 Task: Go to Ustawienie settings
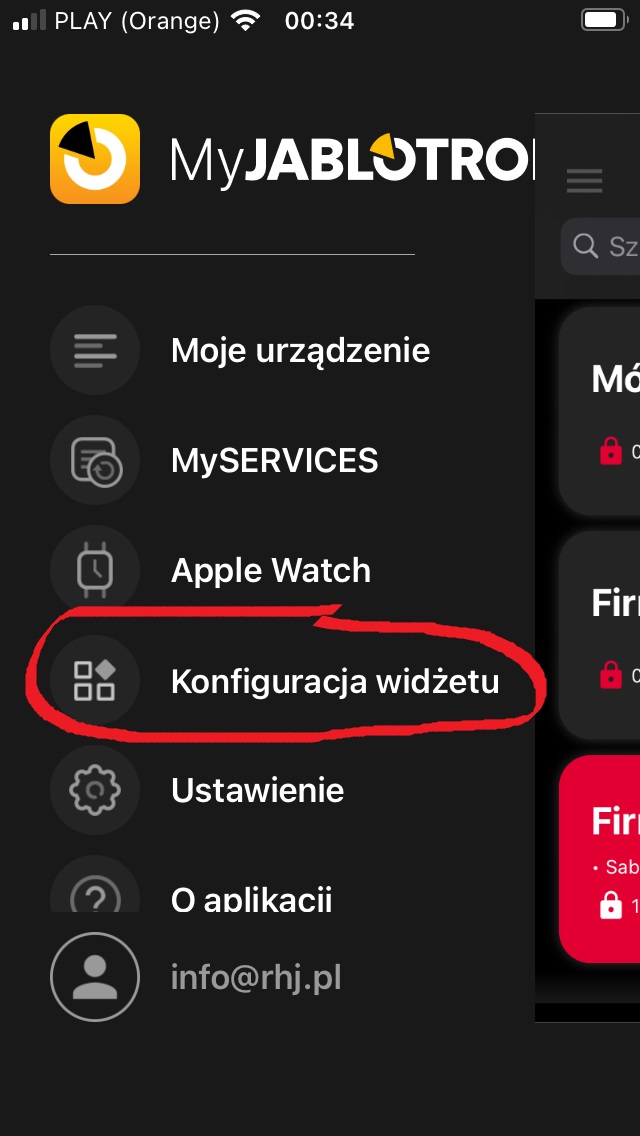pos(197,790)
